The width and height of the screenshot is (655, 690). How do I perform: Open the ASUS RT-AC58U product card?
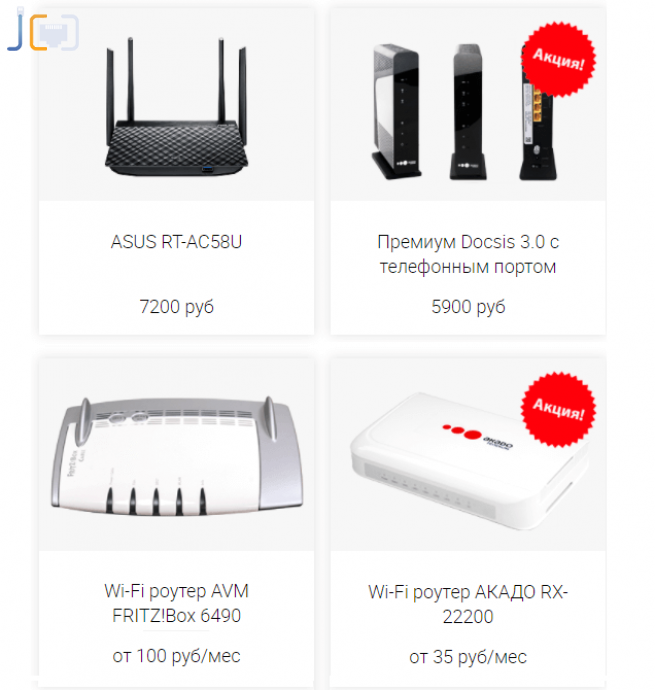click(x=176, y=242)
